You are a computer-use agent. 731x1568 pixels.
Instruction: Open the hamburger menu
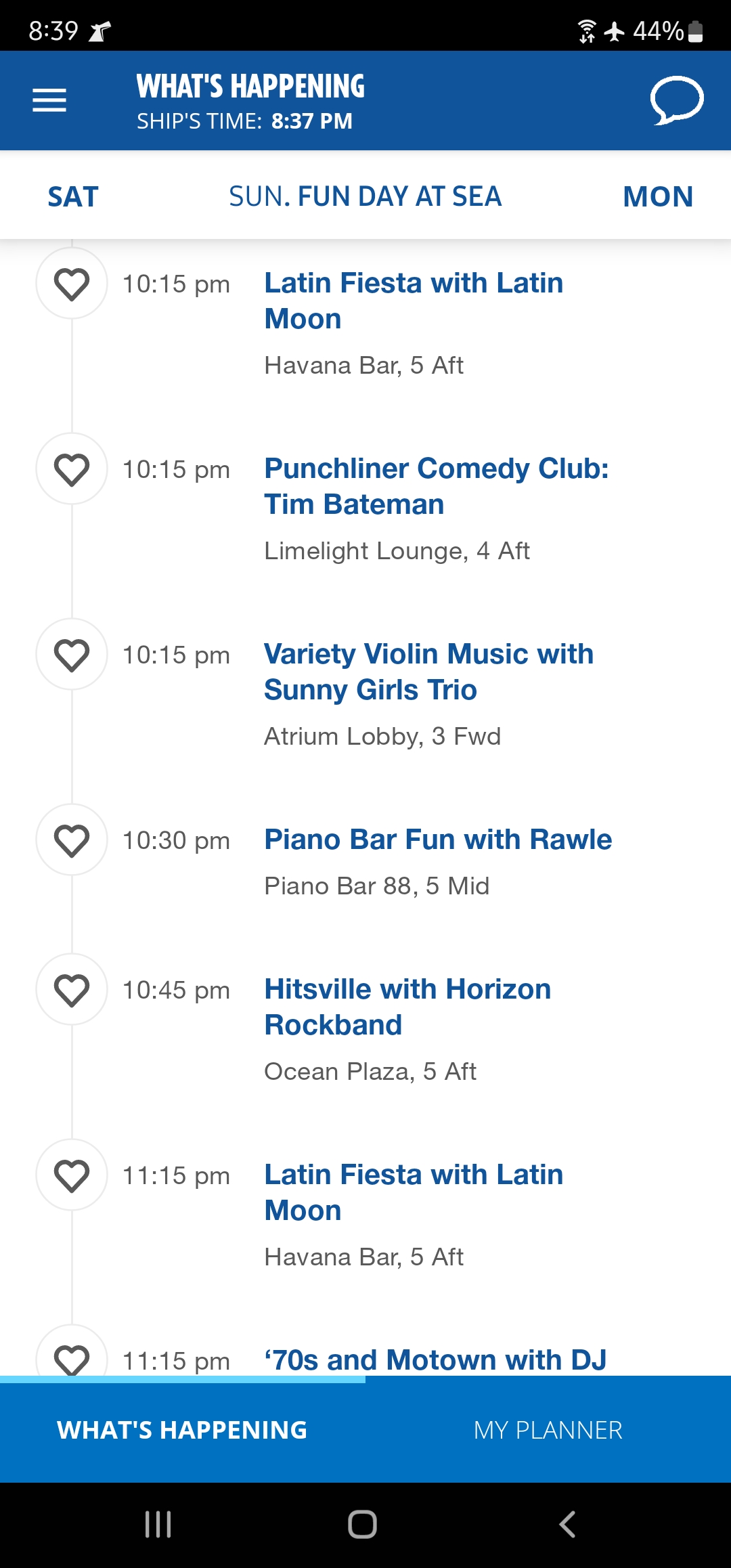[x=49, y=100]
